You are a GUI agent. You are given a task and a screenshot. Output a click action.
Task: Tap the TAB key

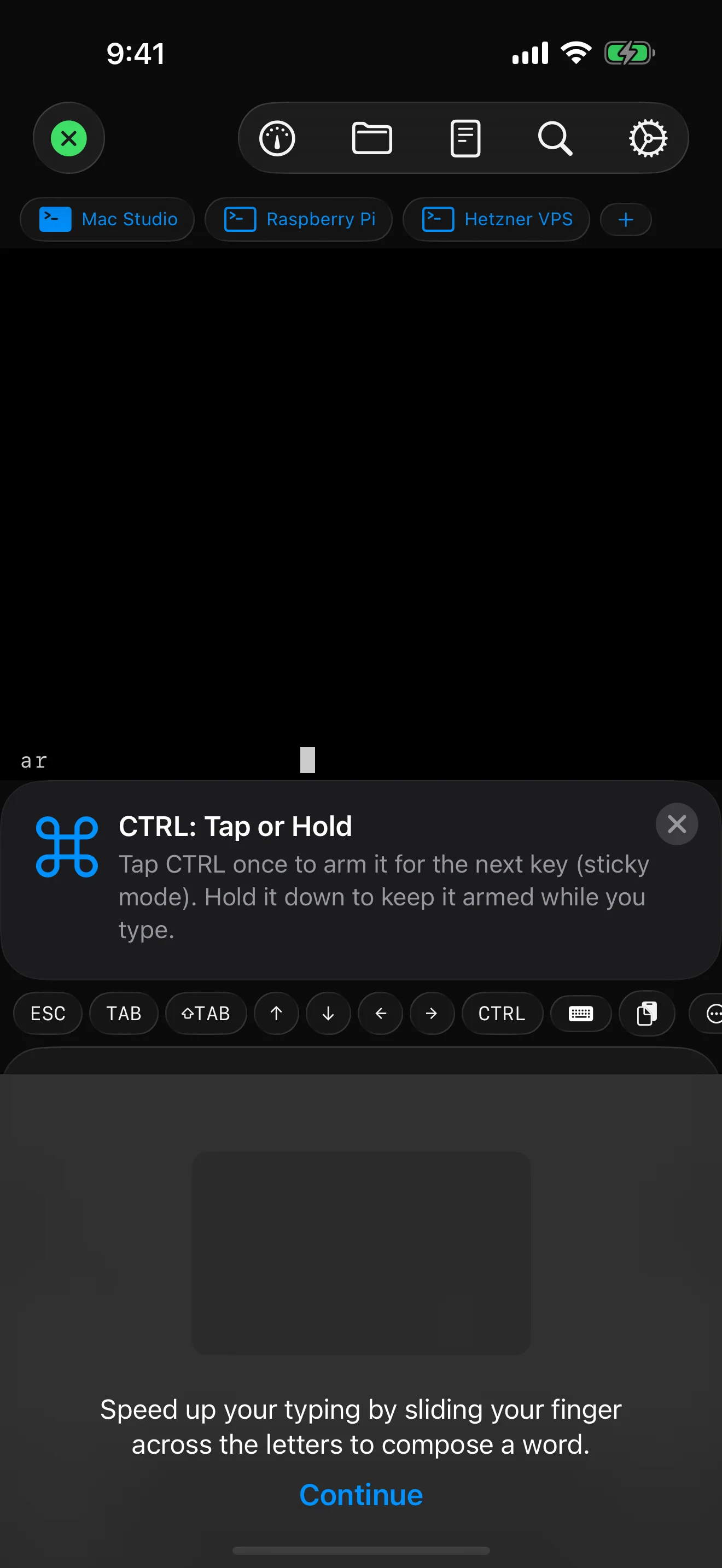(124, 1014)
